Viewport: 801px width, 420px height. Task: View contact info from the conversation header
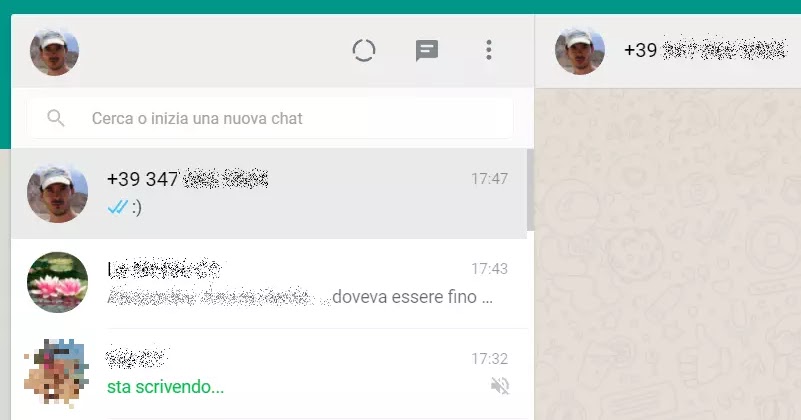tap(700, 50)
